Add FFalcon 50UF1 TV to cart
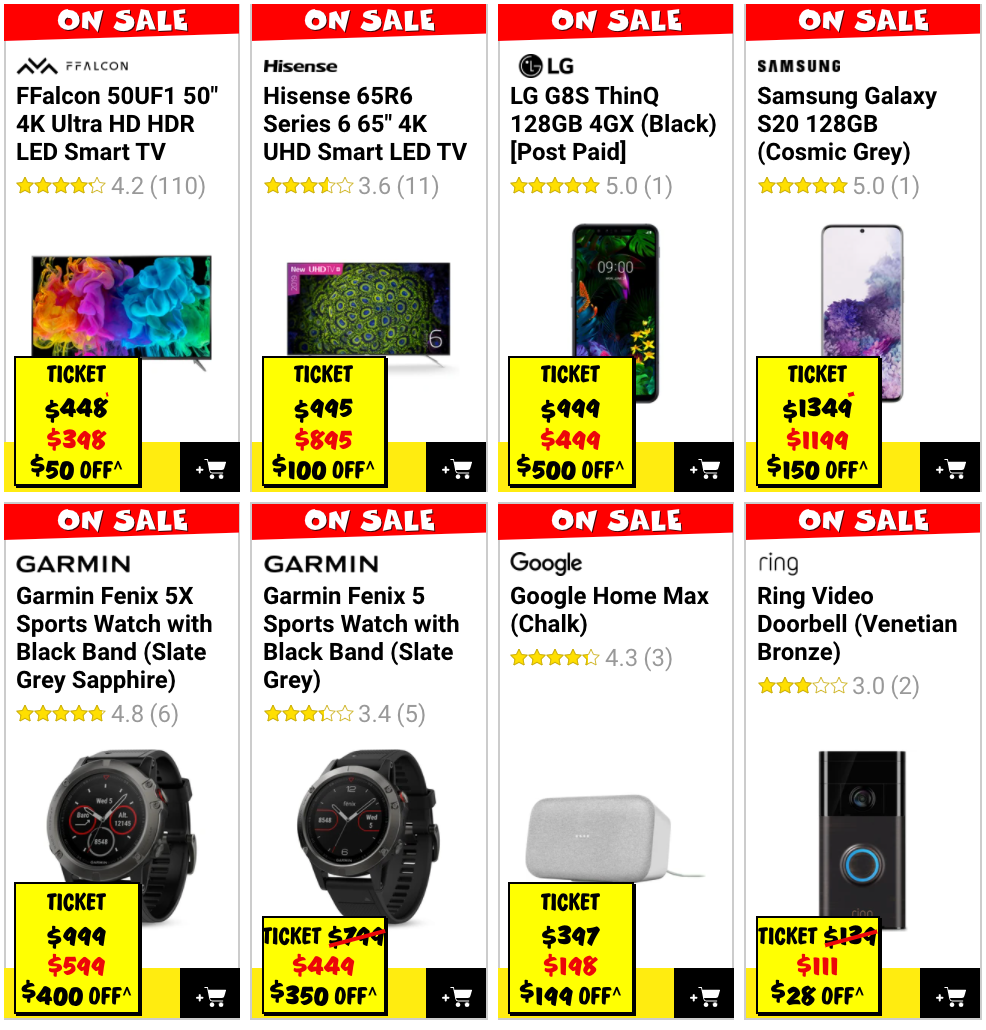986x1030 pixels. 210,468
